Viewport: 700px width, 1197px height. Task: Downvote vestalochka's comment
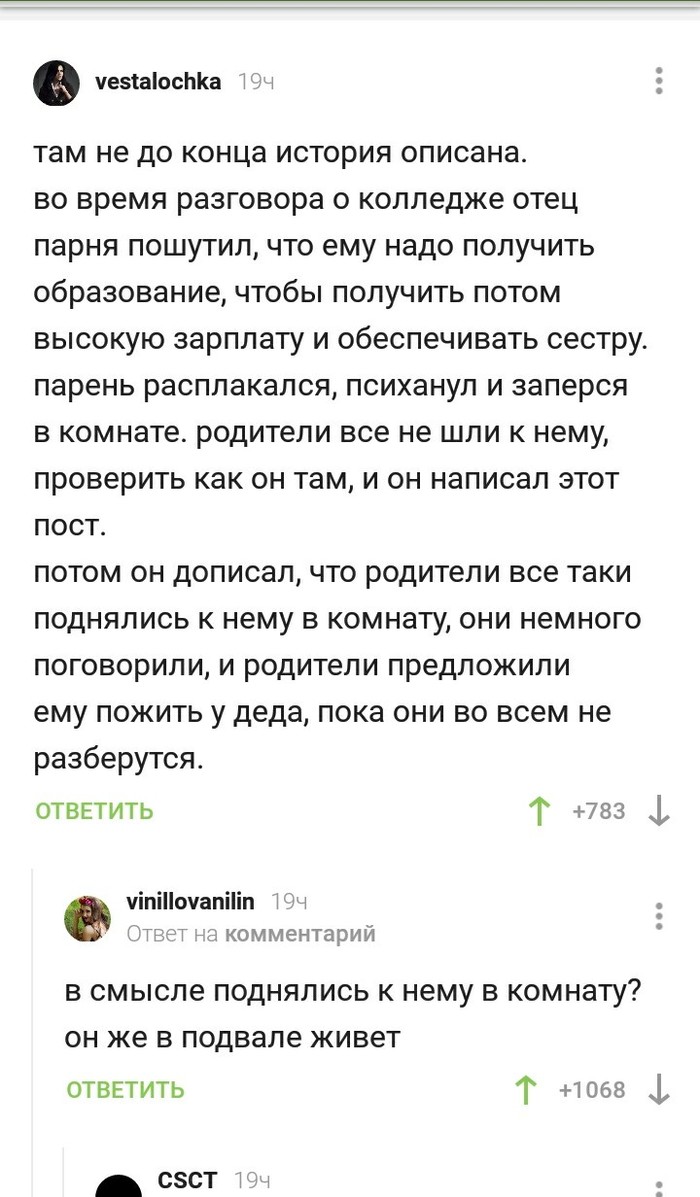(659, 811)
